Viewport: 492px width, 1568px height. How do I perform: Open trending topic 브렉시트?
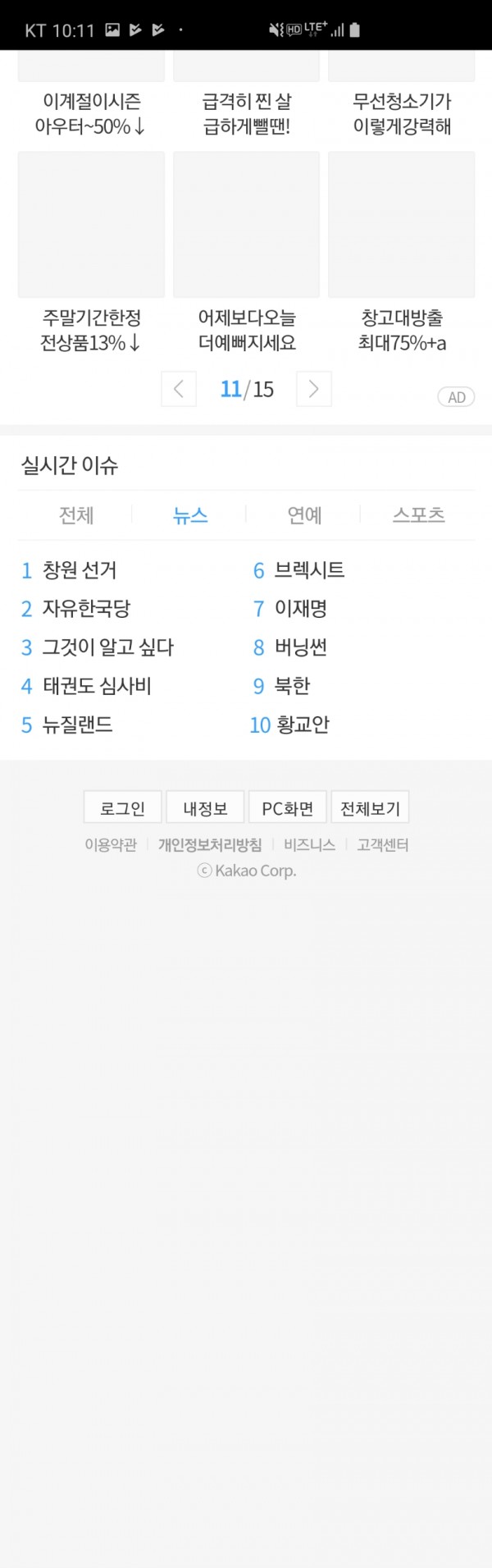[309, 570]
